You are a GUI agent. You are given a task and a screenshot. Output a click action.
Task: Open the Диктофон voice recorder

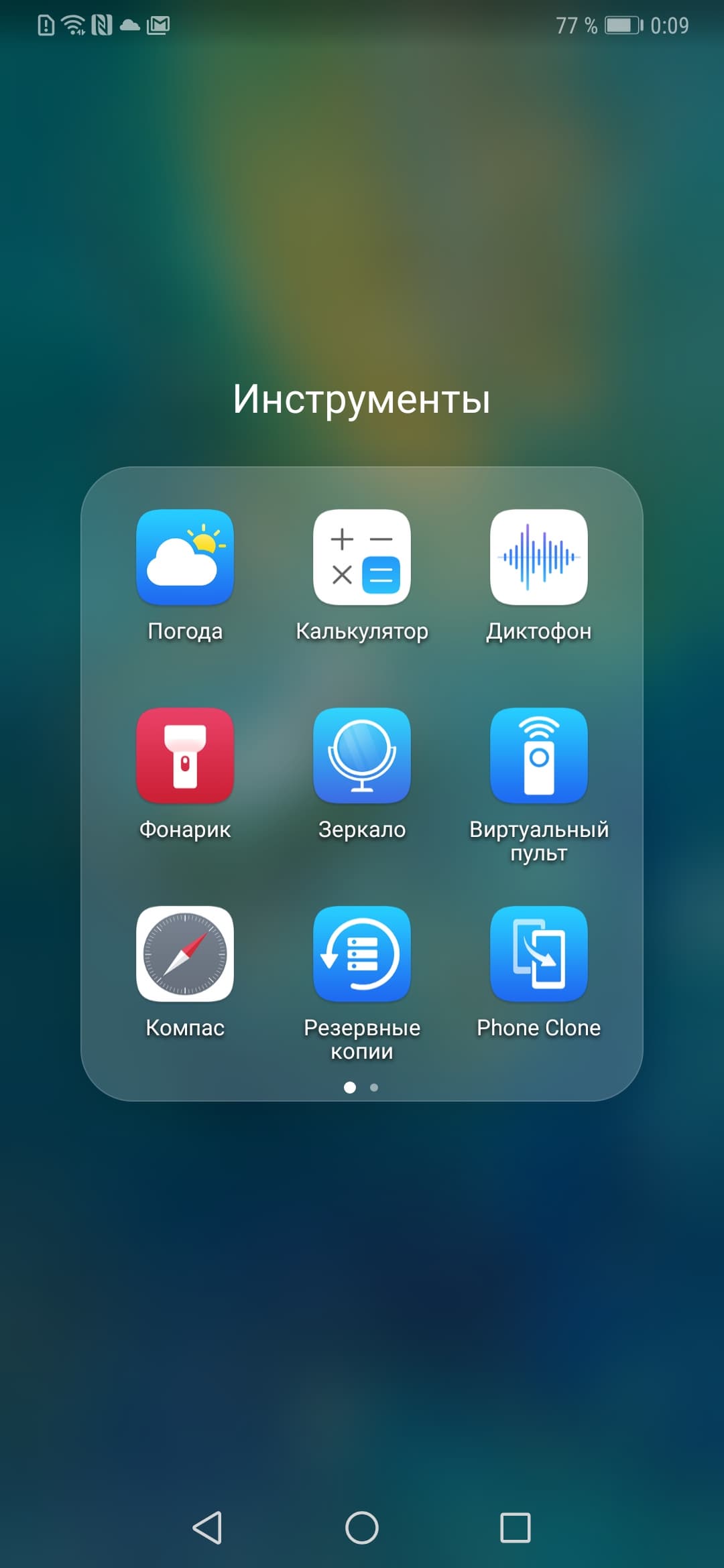point(539,558)
